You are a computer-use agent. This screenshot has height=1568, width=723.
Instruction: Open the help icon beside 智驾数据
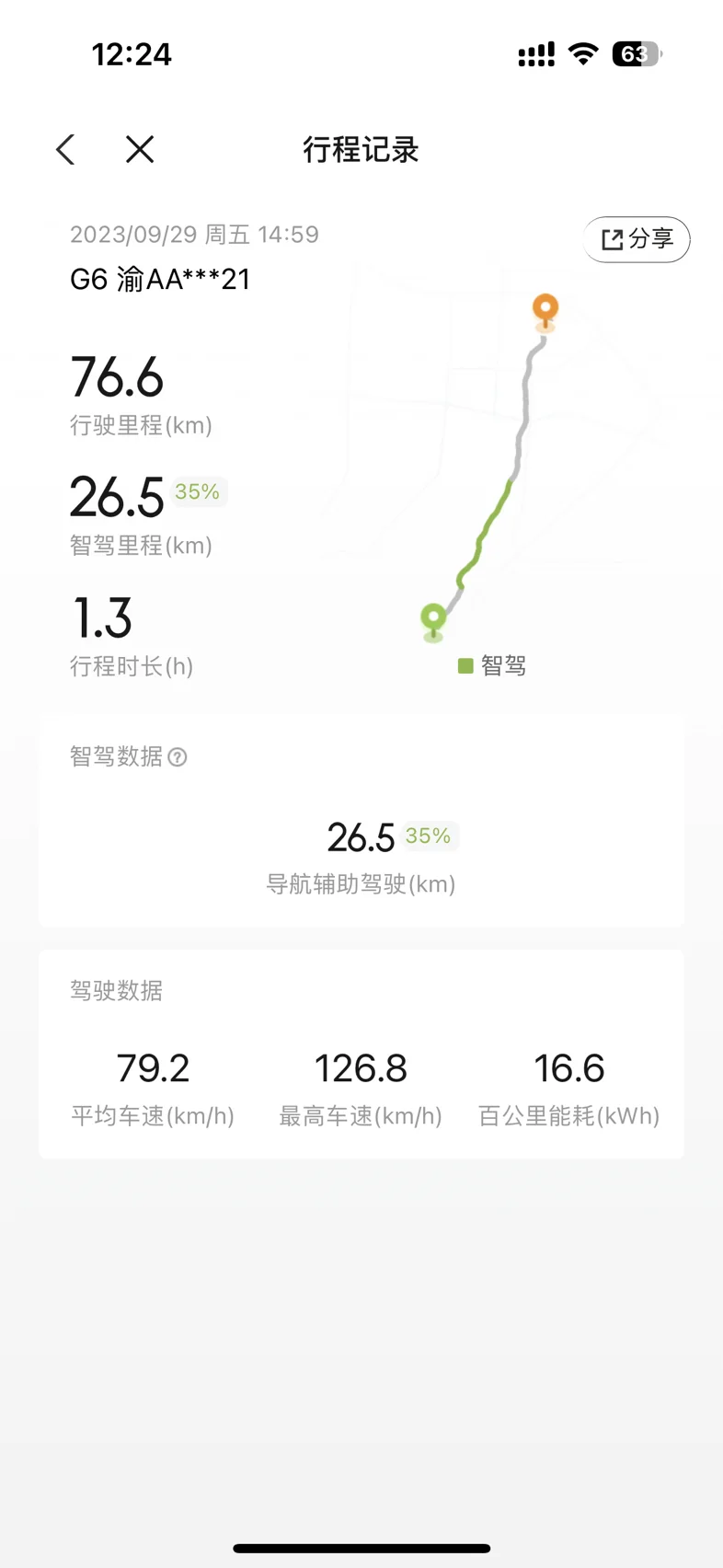pos(178,757)
